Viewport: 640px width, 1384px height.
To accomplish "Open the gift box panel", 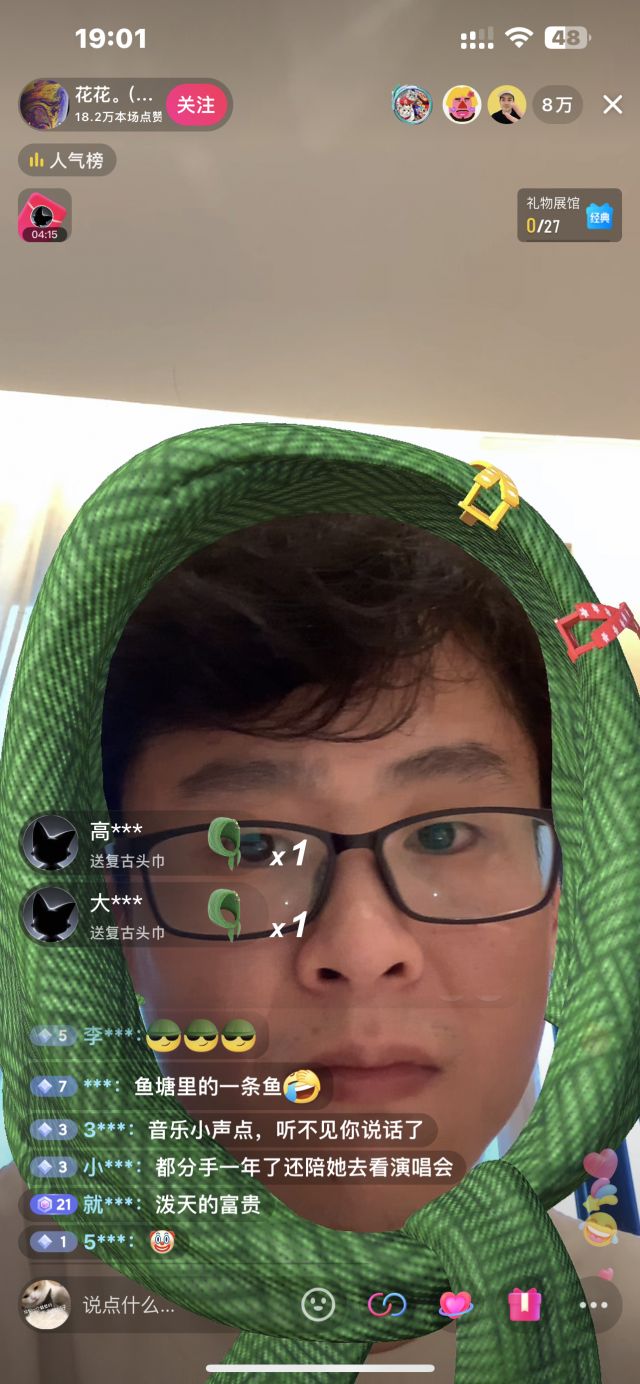I will point(524,1304).
